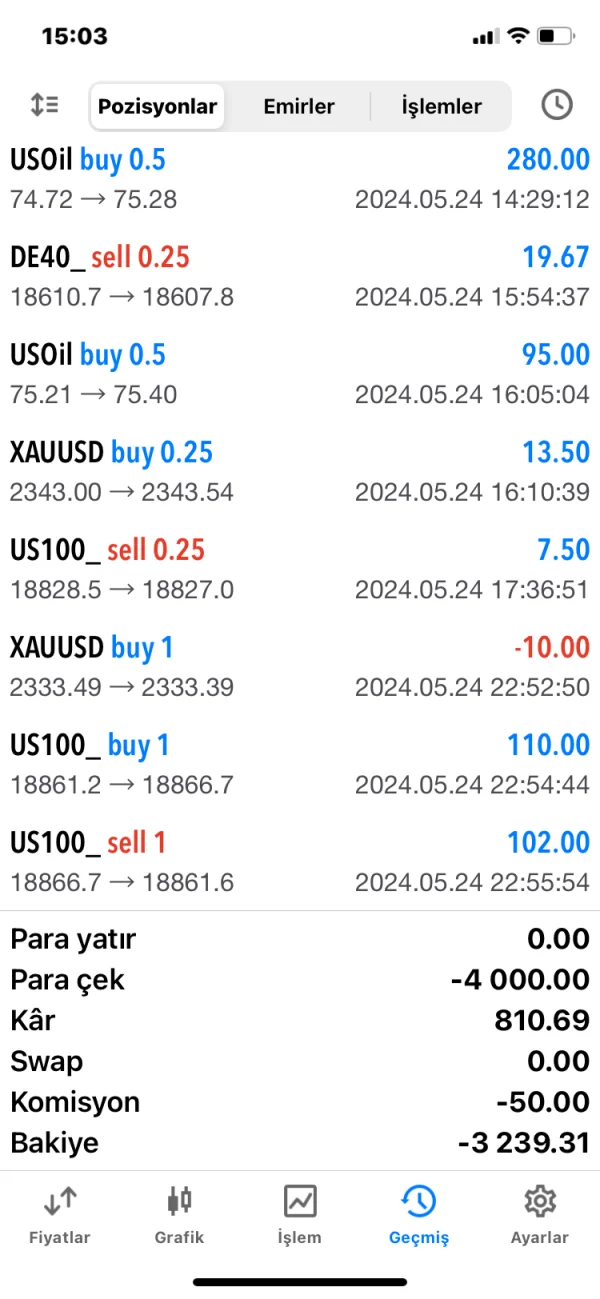This screenshot has width=600, height=1299.
Task: Switch to the Emirler segment
Action: click(x=299, y=106)
